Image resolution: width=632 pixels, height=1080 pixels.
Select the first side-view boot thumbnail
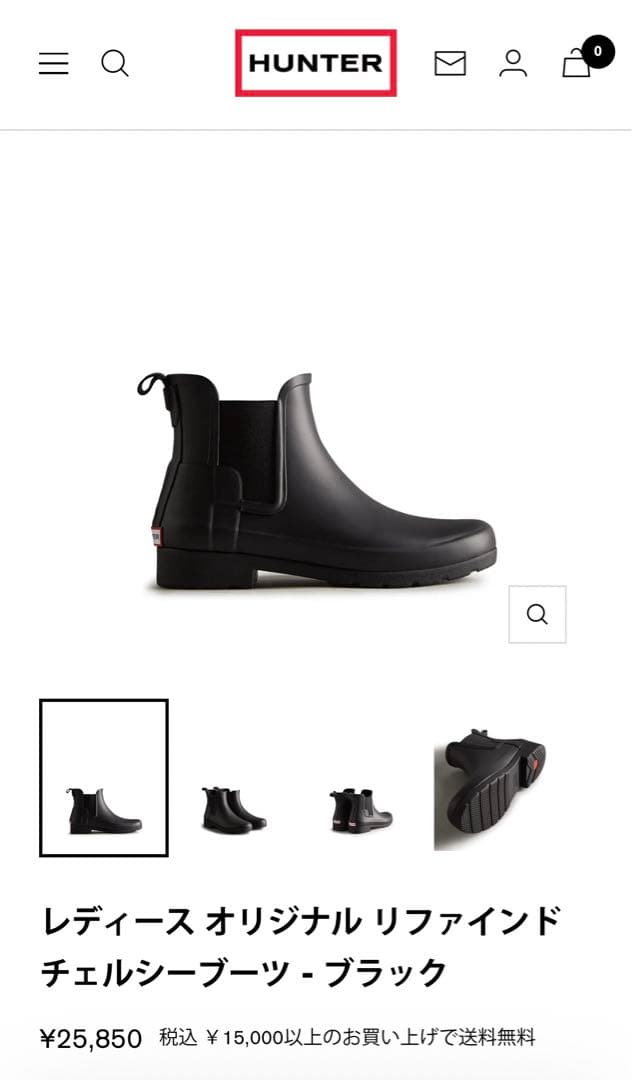(104, 778)
